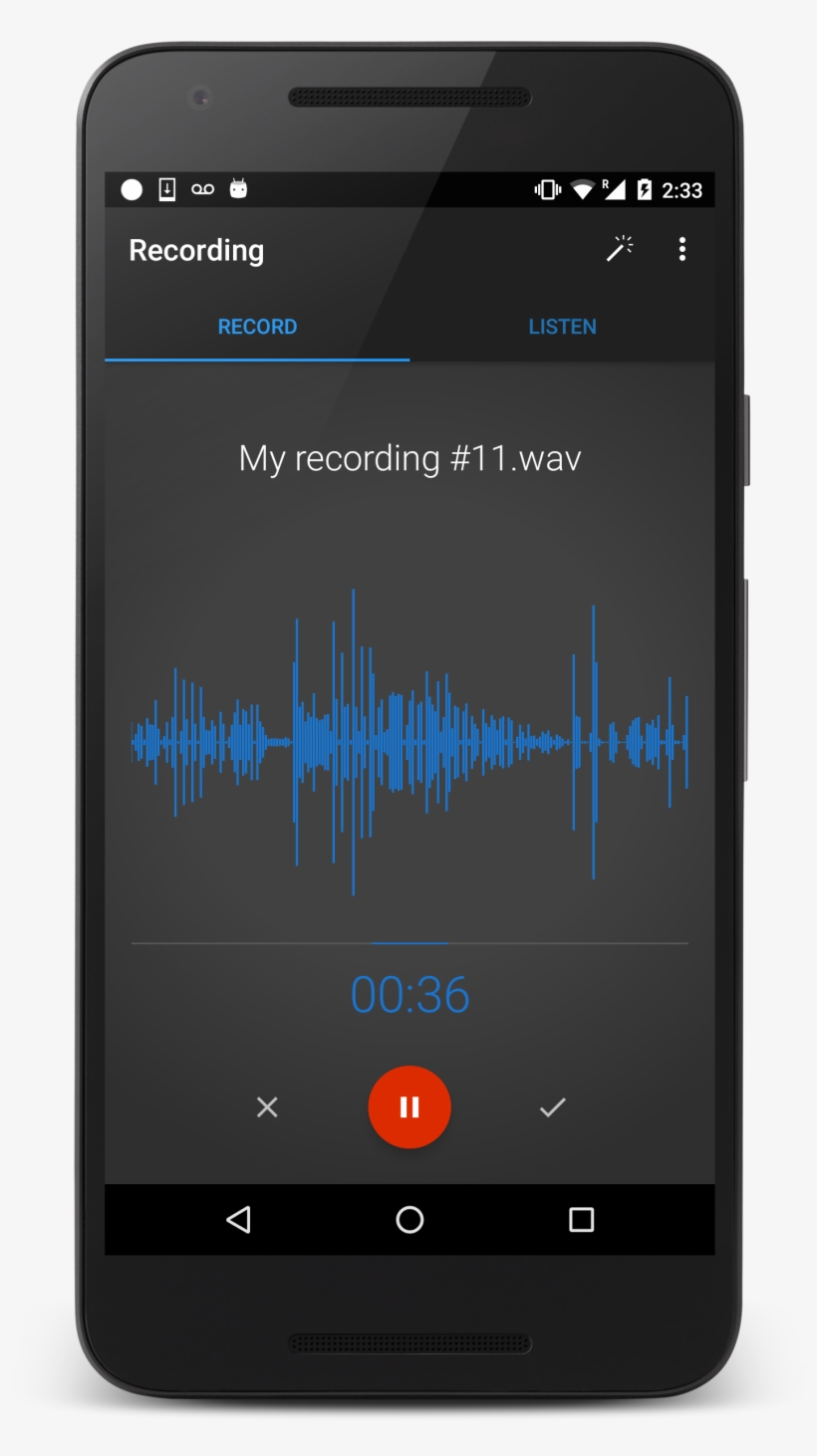
Task: Tap the Wi-Fi status icon
Action: click(x=582, y=188)
